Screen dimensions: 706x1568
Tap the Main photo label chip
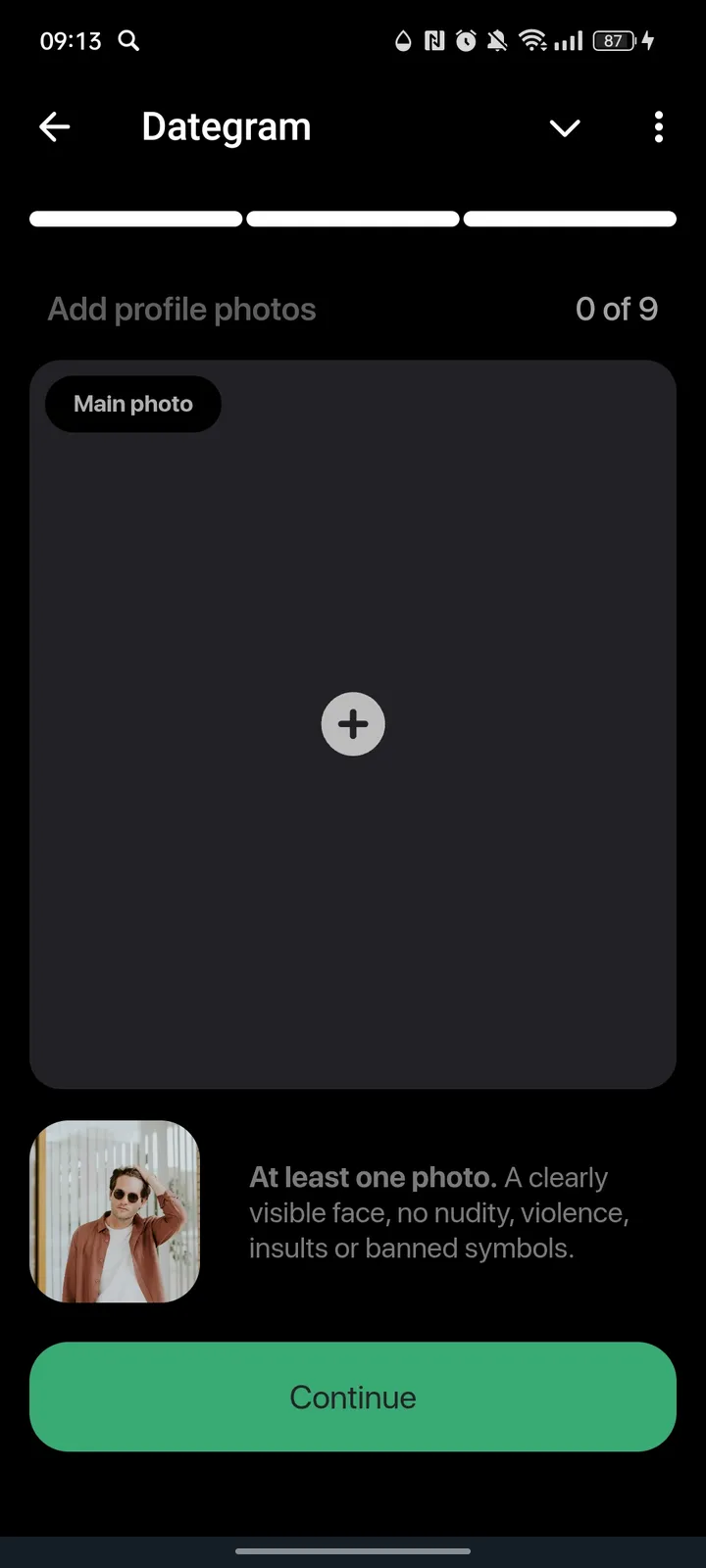click(132, 404)
